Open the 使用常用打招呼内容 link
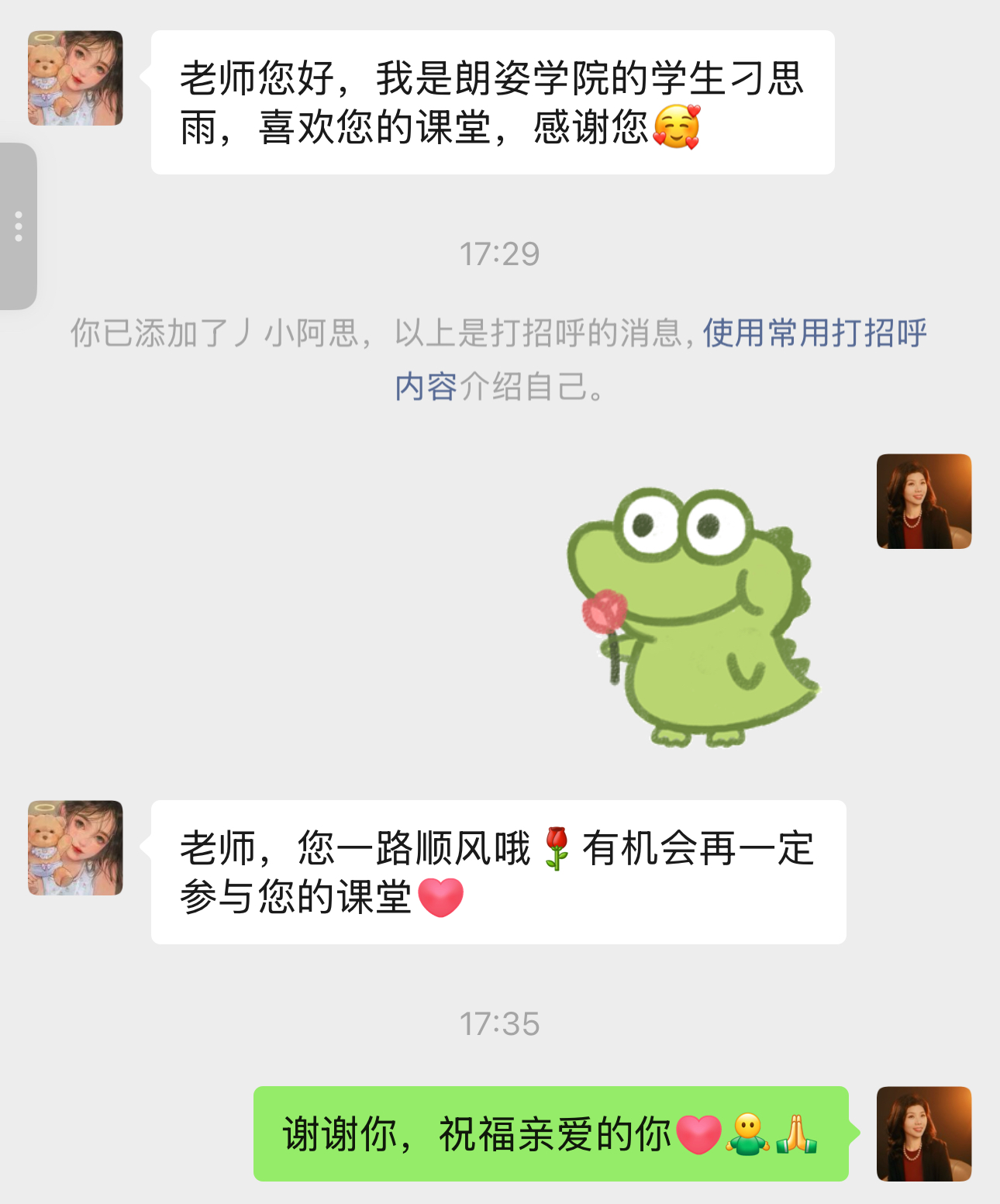 pos(814,333)
